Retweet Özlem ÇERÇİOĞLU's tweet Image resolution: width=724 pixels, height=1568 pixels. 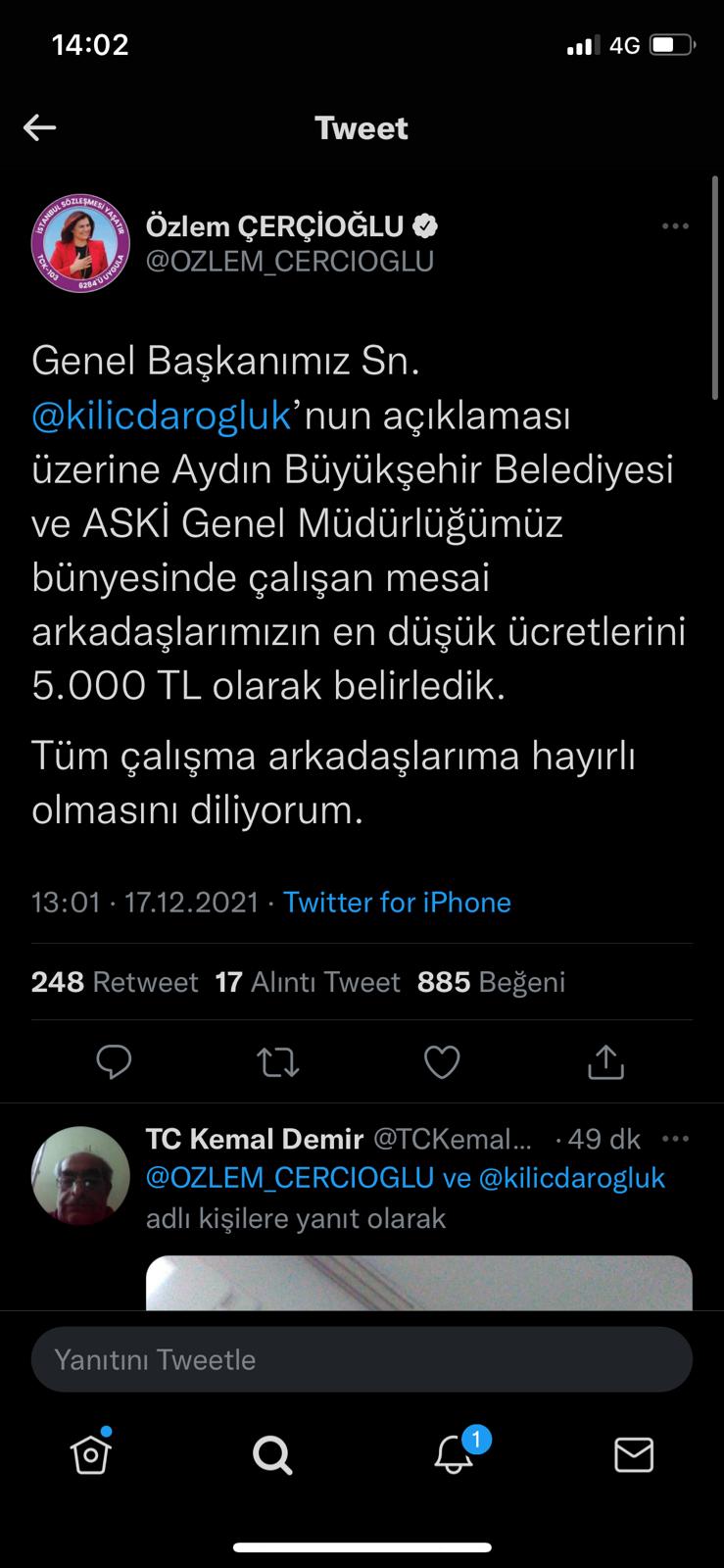coord(277,1061)
